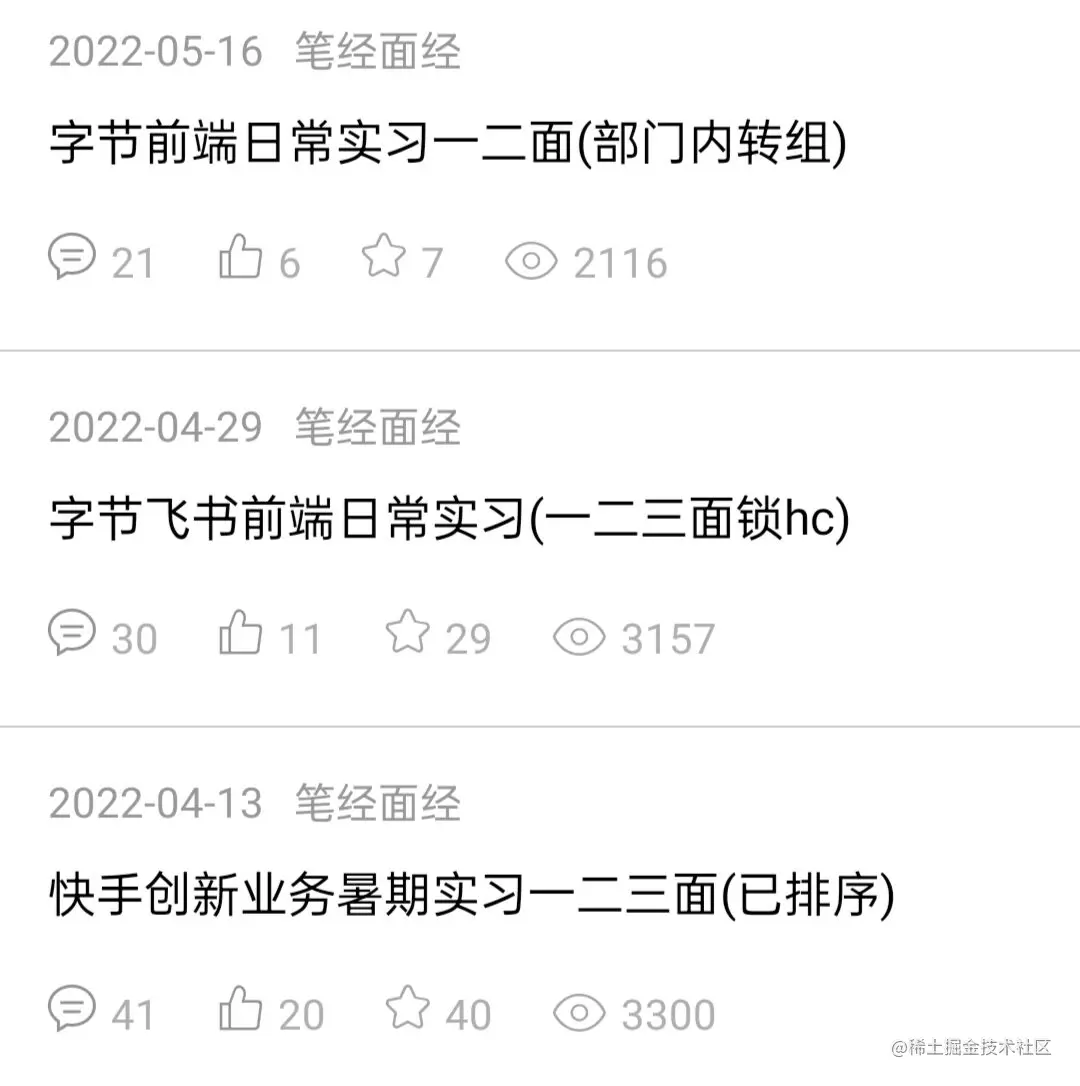Open comments on the 字节前端日常实习一二面 post
Viewport: 1080px width, 1086px height.
[x=72, y=258]
